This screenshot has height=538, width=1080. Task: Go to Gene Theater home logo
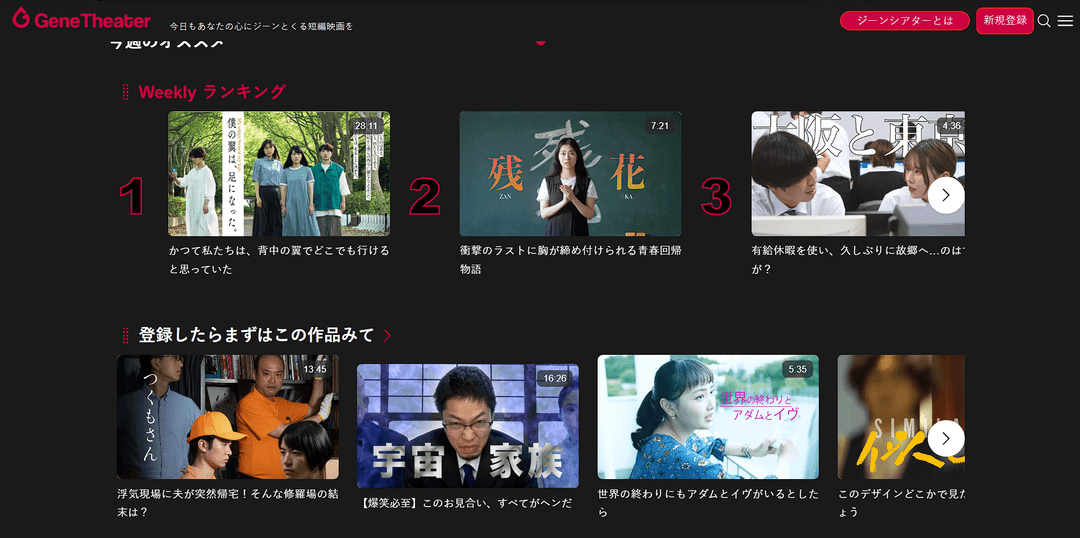point(82,20)
